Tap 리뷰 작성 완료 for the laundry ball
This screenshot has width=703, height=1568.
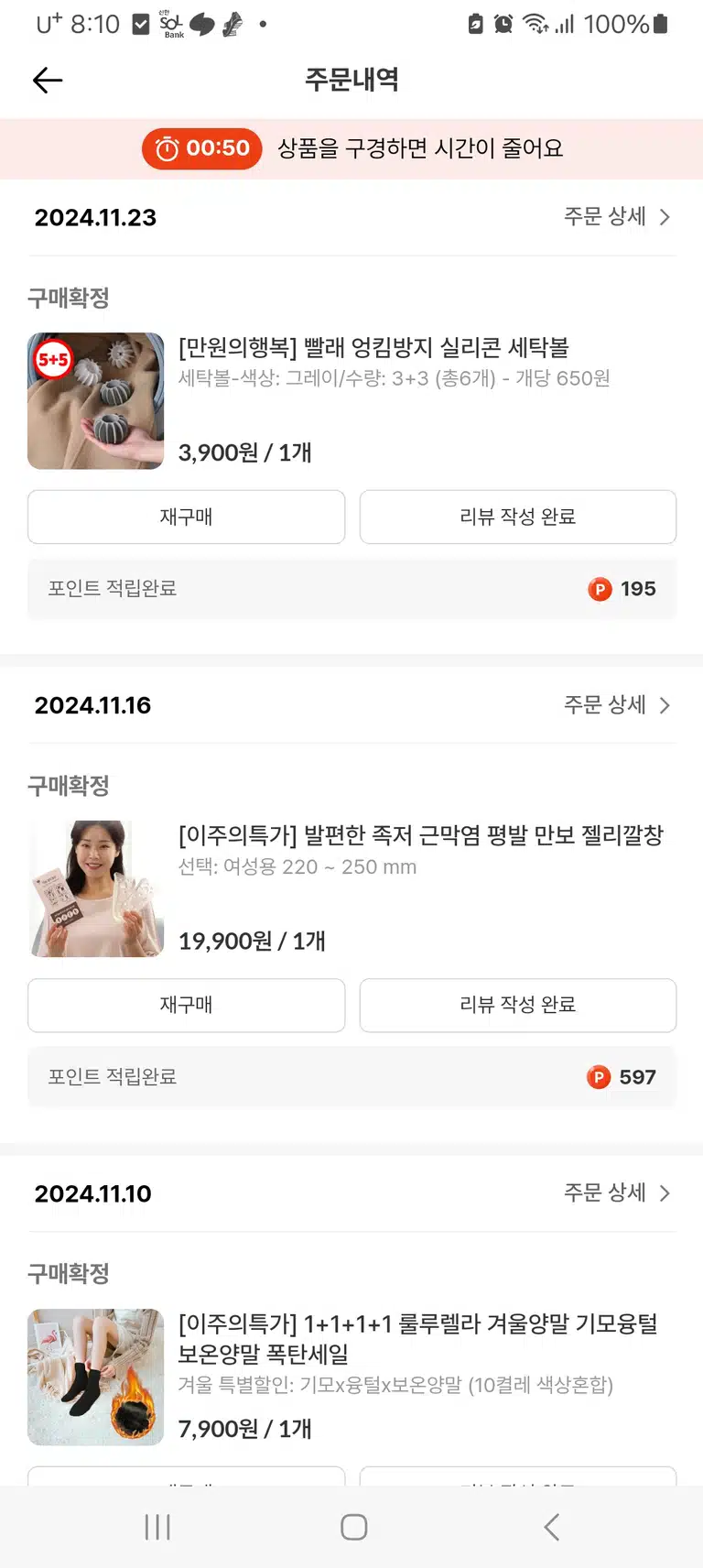click(517, 517)
